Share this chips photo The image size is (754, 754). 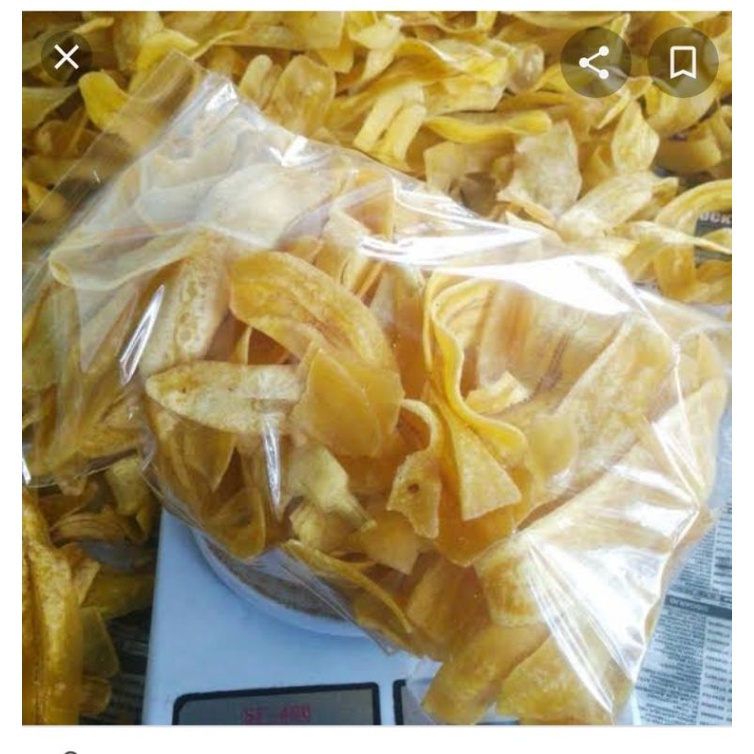[595, 63]
